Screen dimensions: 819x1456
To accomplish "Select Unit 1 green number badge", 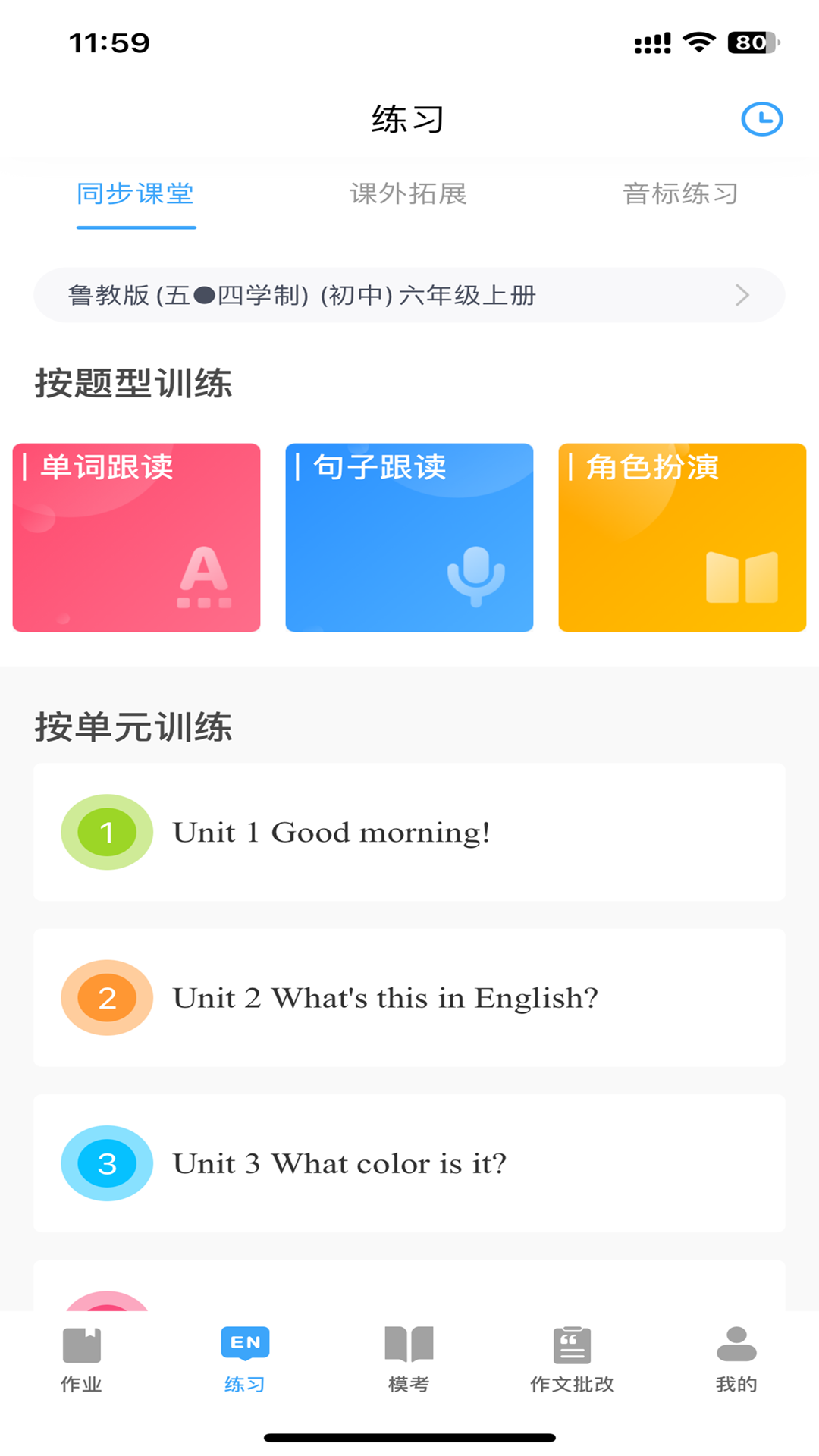I will pos(106,831).
